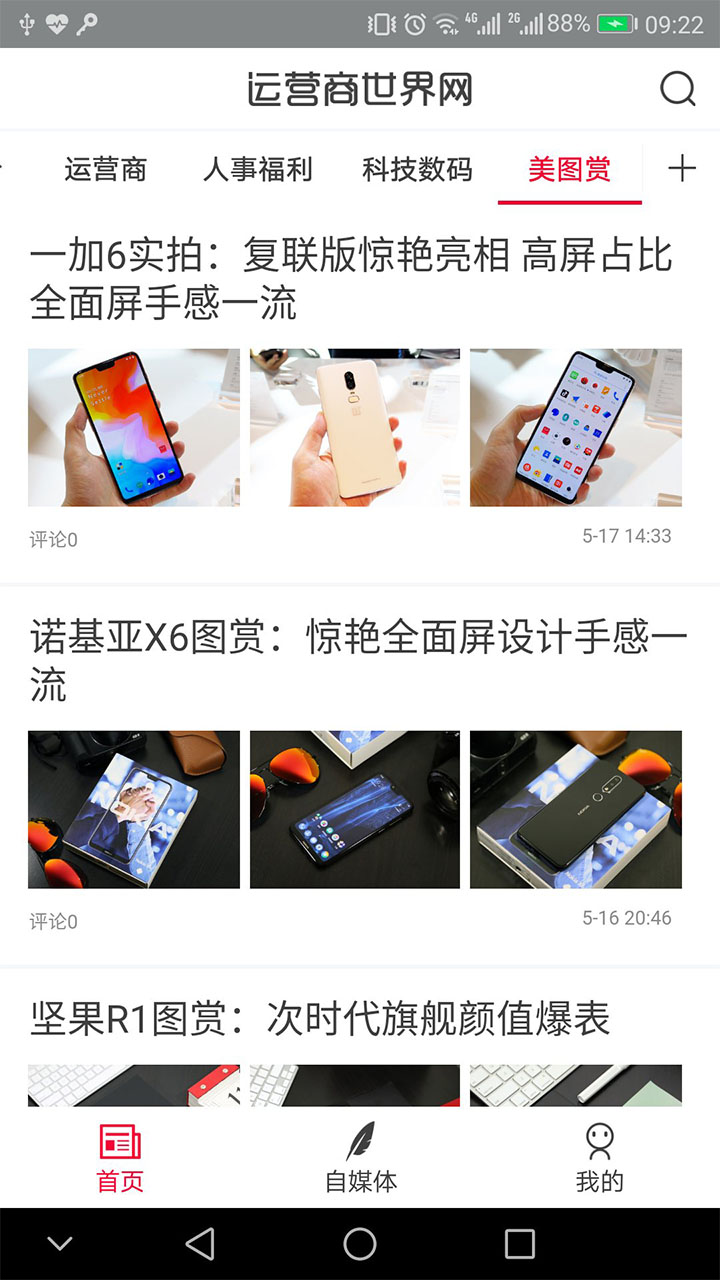Tap the system back button
Viewport: 720px width, 1280px height.
click(200, 1244)
